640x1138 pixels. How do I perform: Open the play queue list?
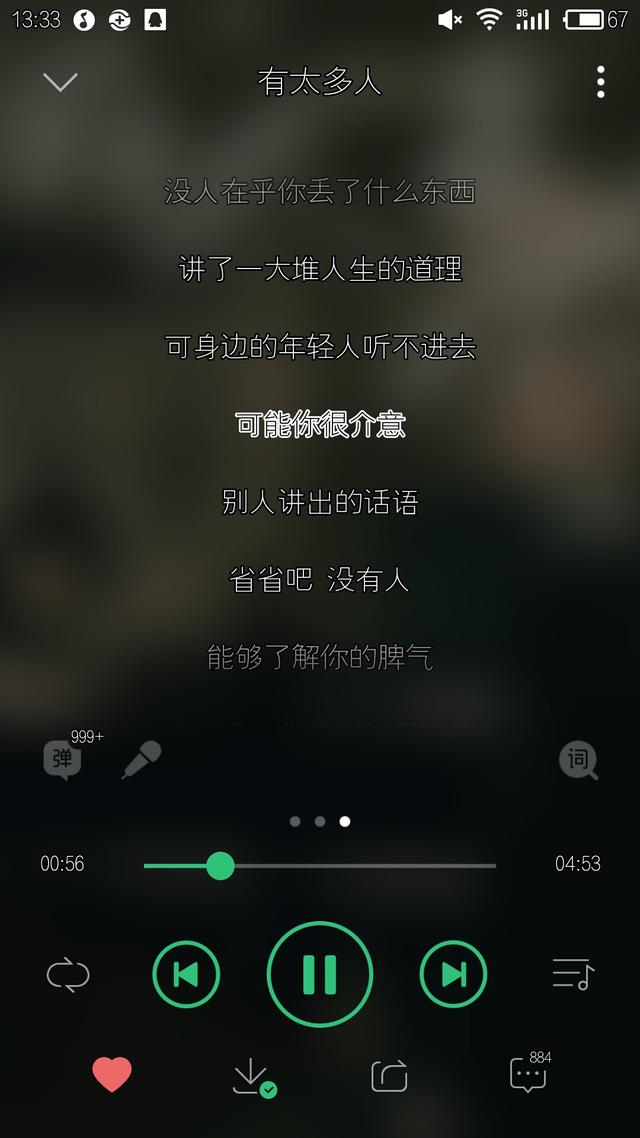(x=573, y=974)
